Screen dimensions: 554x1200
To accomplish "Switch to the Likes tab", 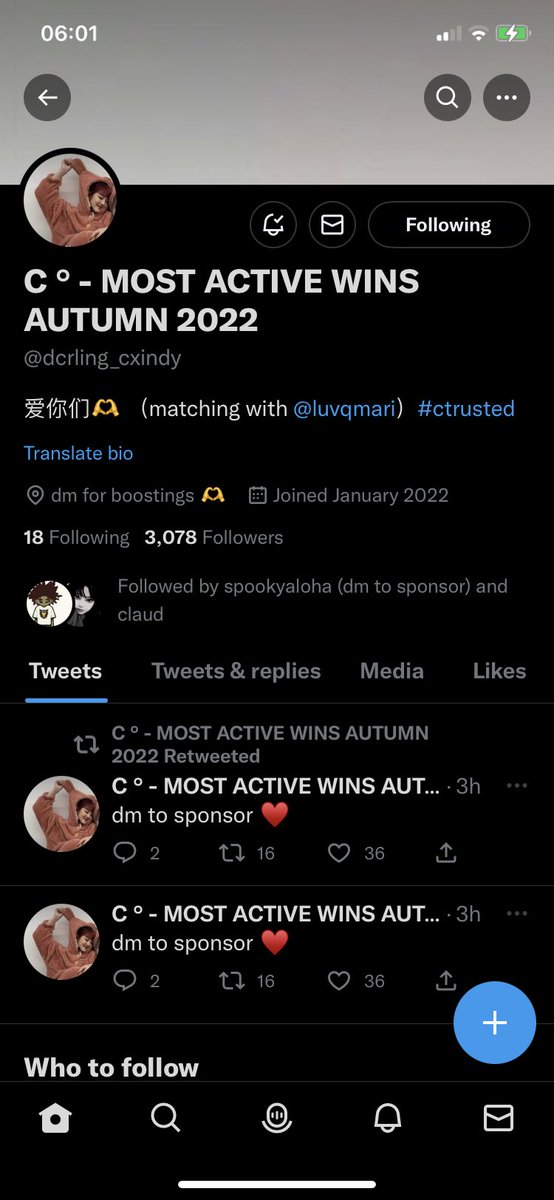I will click(x=499, y=671).
